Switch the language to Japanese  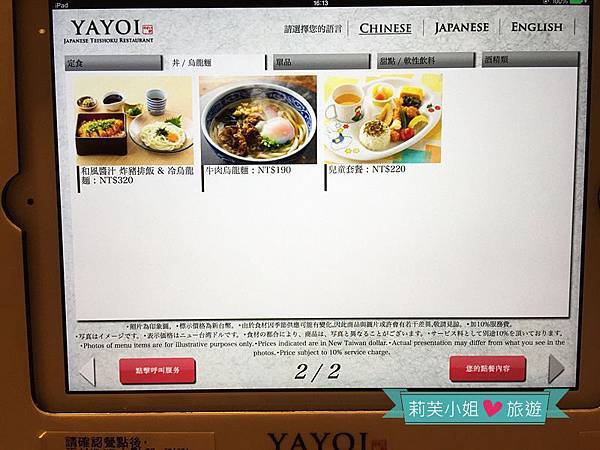(461, 28)
